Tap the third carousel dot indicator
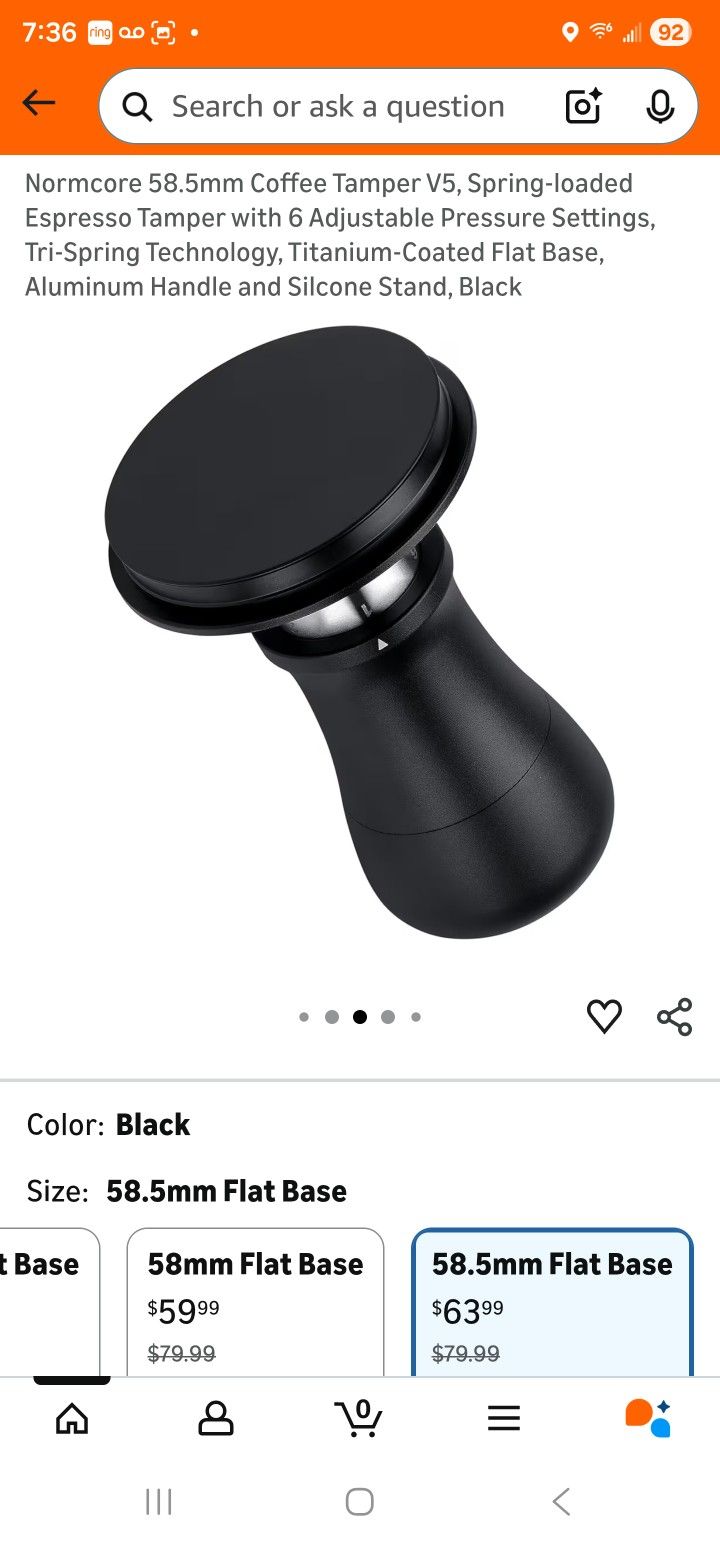The image size is (720, 1544). pos(360,1016)
